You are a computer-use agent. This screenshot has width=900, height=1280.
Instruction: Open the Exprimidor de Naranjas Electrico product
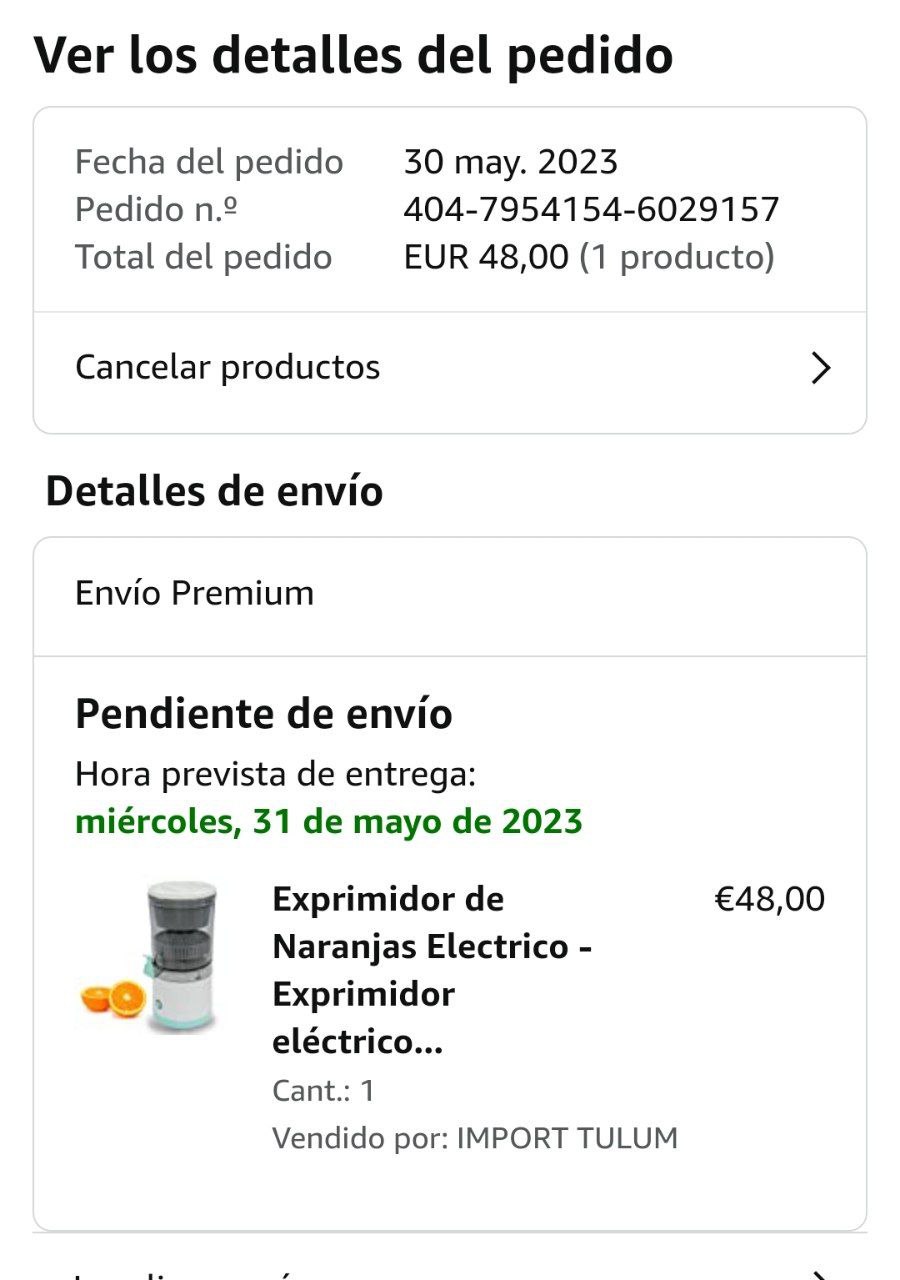click(433, 970)
